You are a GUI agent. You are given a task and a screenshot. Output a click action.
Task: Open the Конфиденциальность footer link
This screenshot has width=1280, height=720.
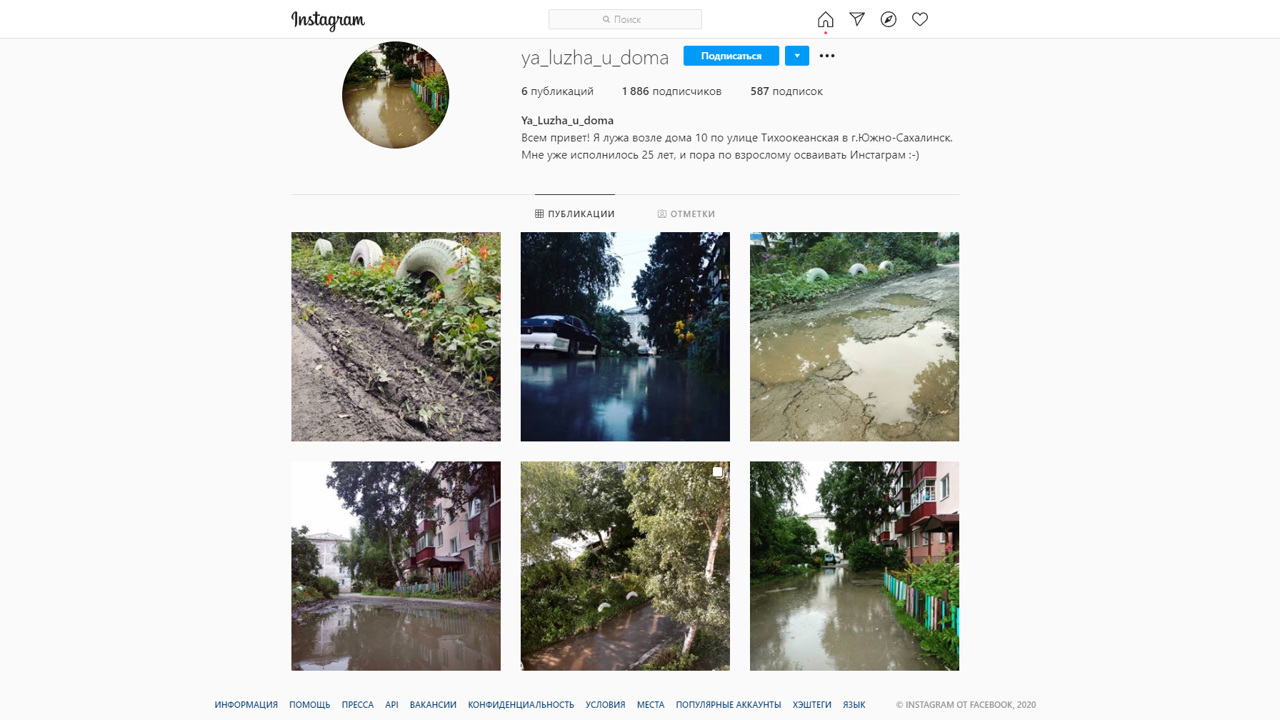pos(521,705)
